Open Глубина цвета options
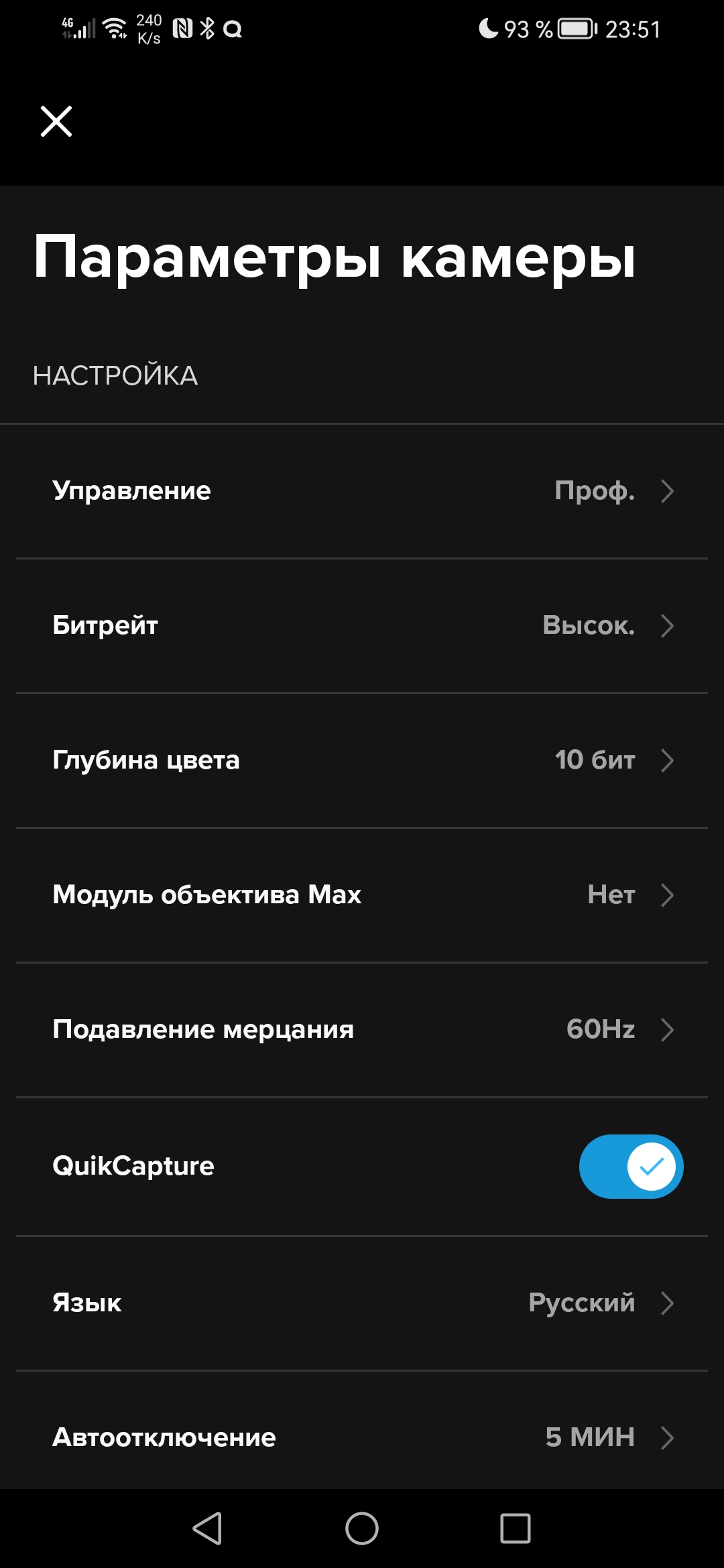The height and width of the screenshot is (1568, 724). pyautogui.click(x=362, y=761)
